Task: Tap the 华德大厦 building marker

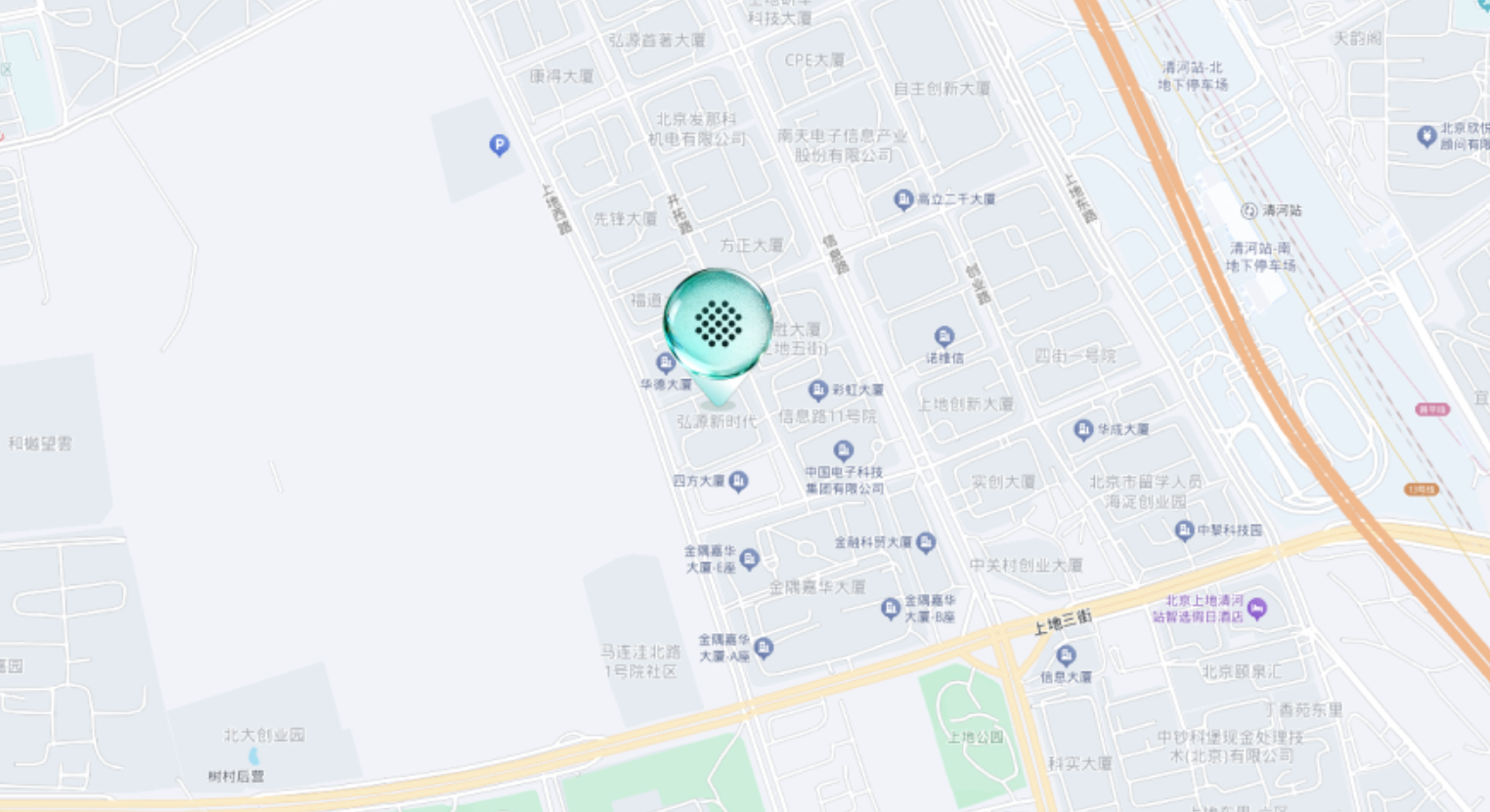Action: (x=665, y=363)
